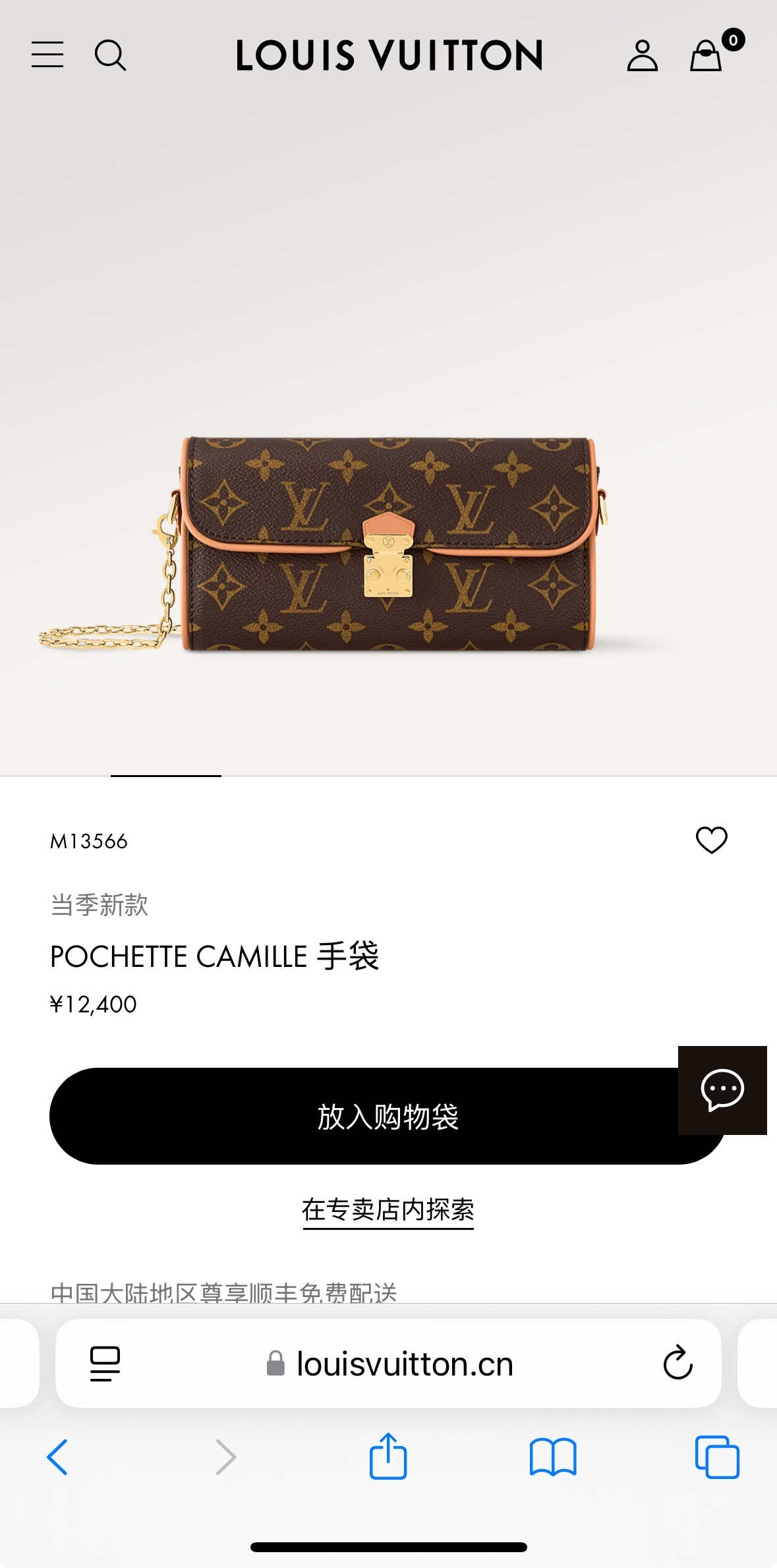Share this page

388,1456
